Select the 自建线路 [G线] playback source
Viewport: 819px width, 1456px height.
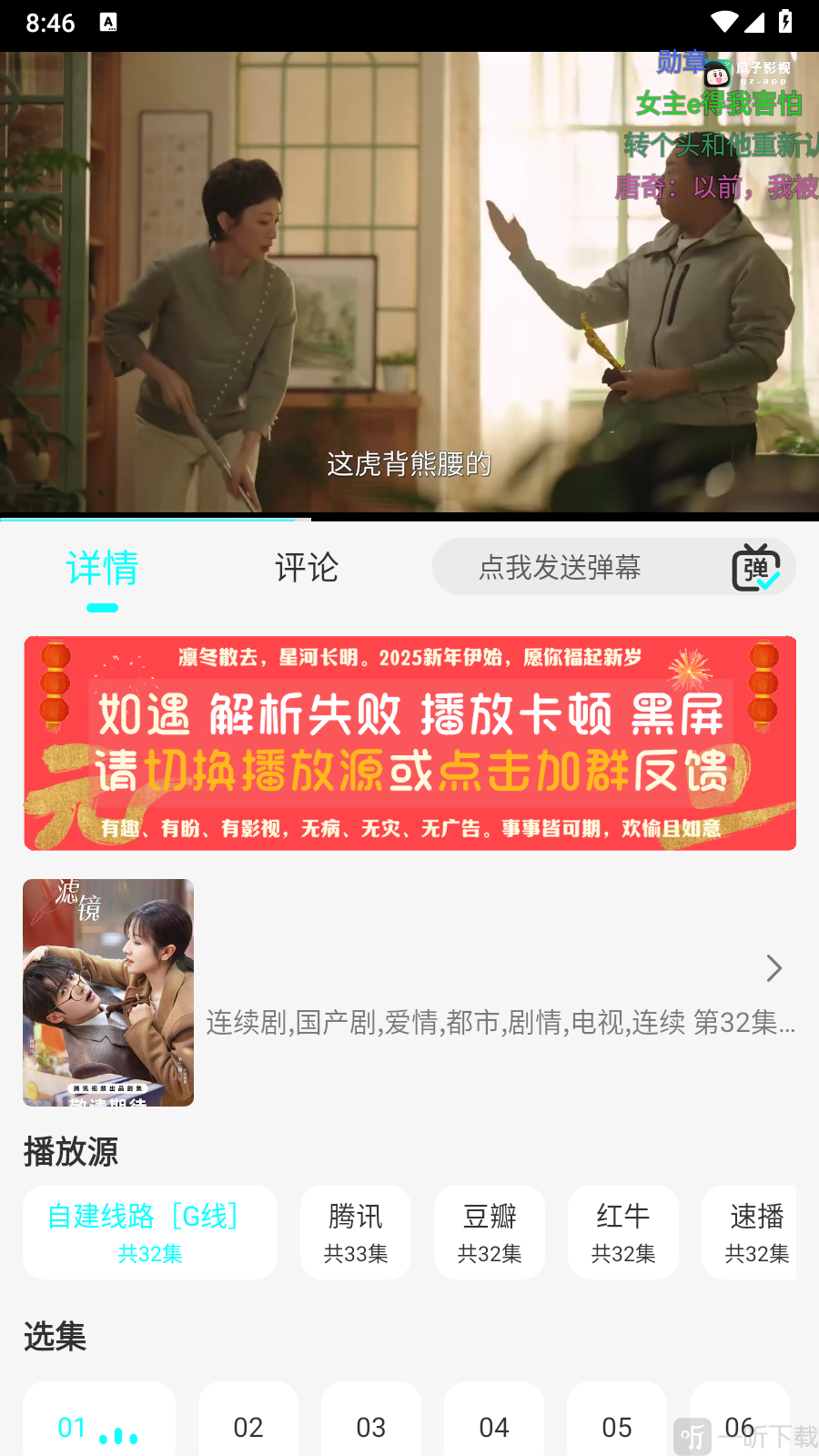click(150, 1232)
